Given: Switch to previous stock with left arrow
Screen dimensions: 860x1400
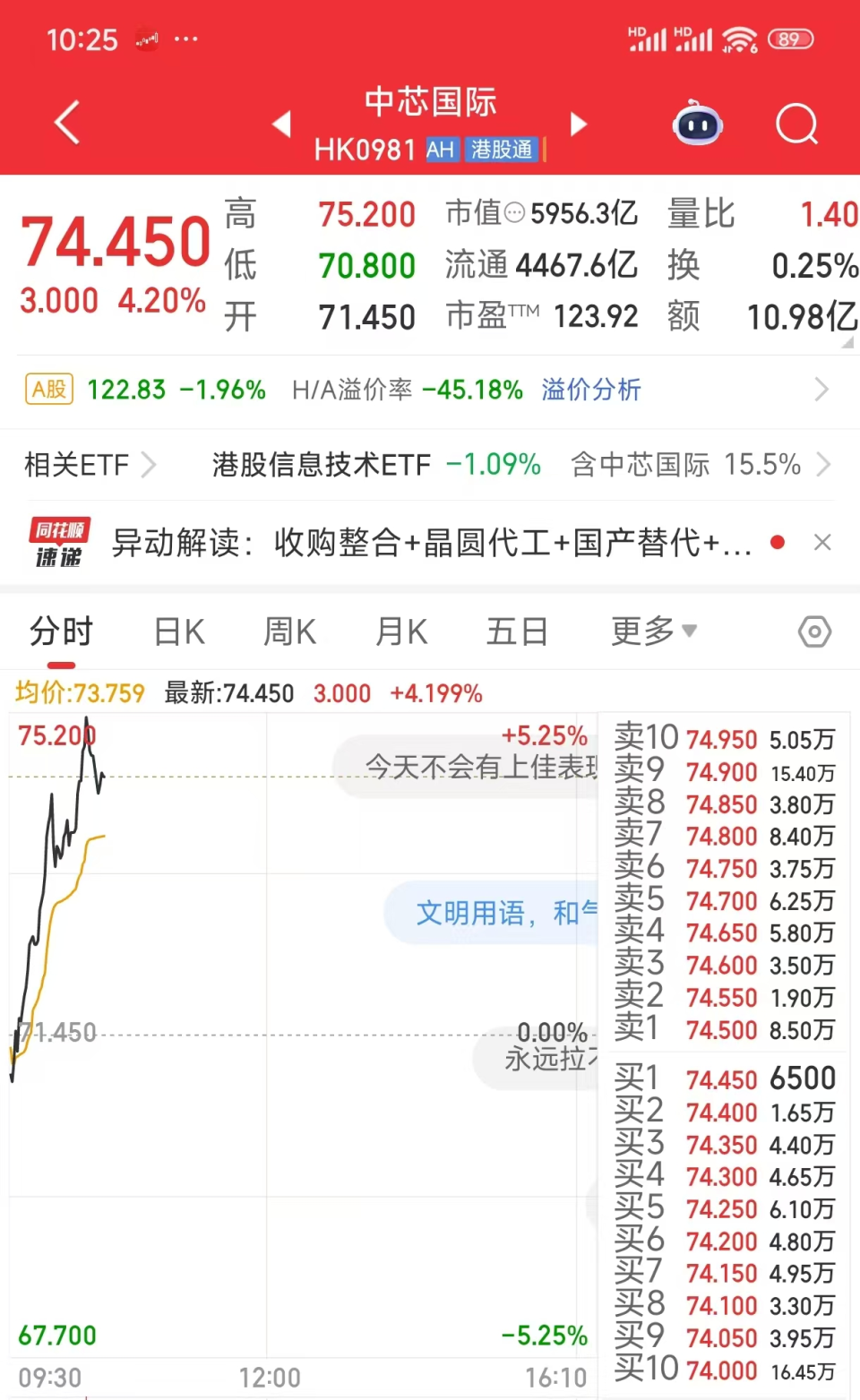Looking at the screenshot, I should 282,125.
